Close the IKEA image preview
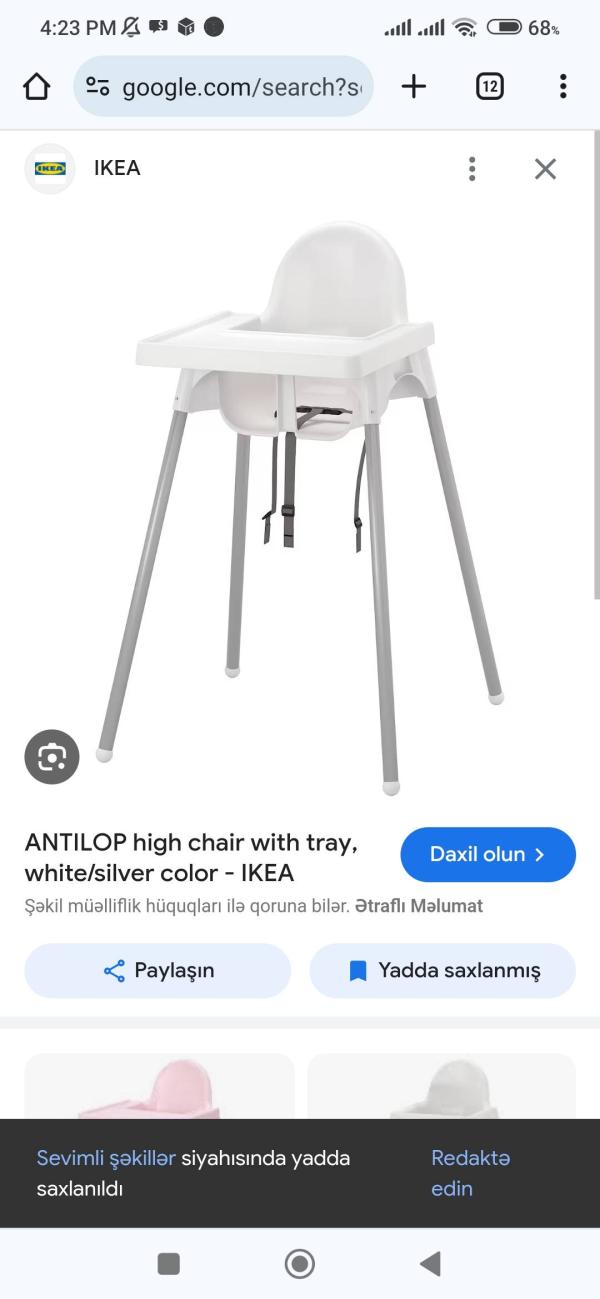The image size is (600, 1299). click(545, 169)
